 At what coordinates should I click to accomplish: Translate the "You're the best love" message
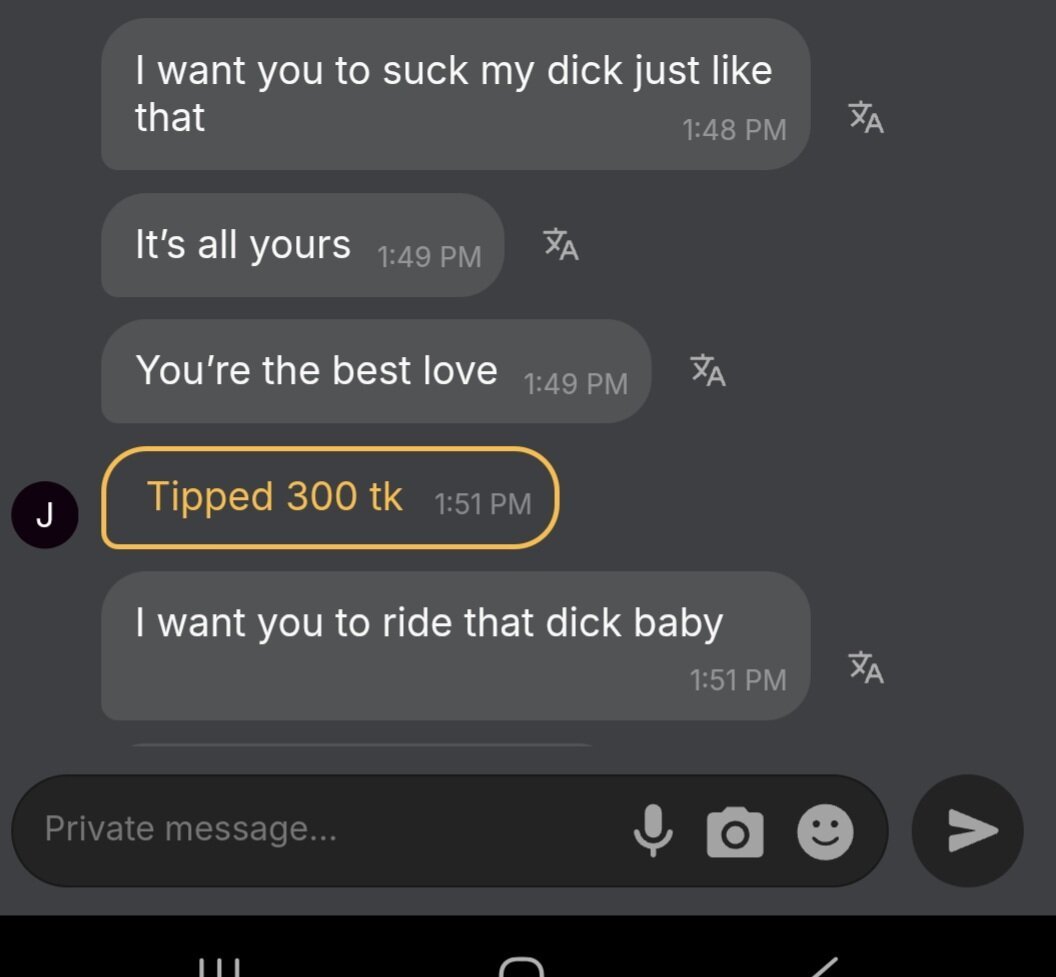pyautogui.click(x=708, y=371)
